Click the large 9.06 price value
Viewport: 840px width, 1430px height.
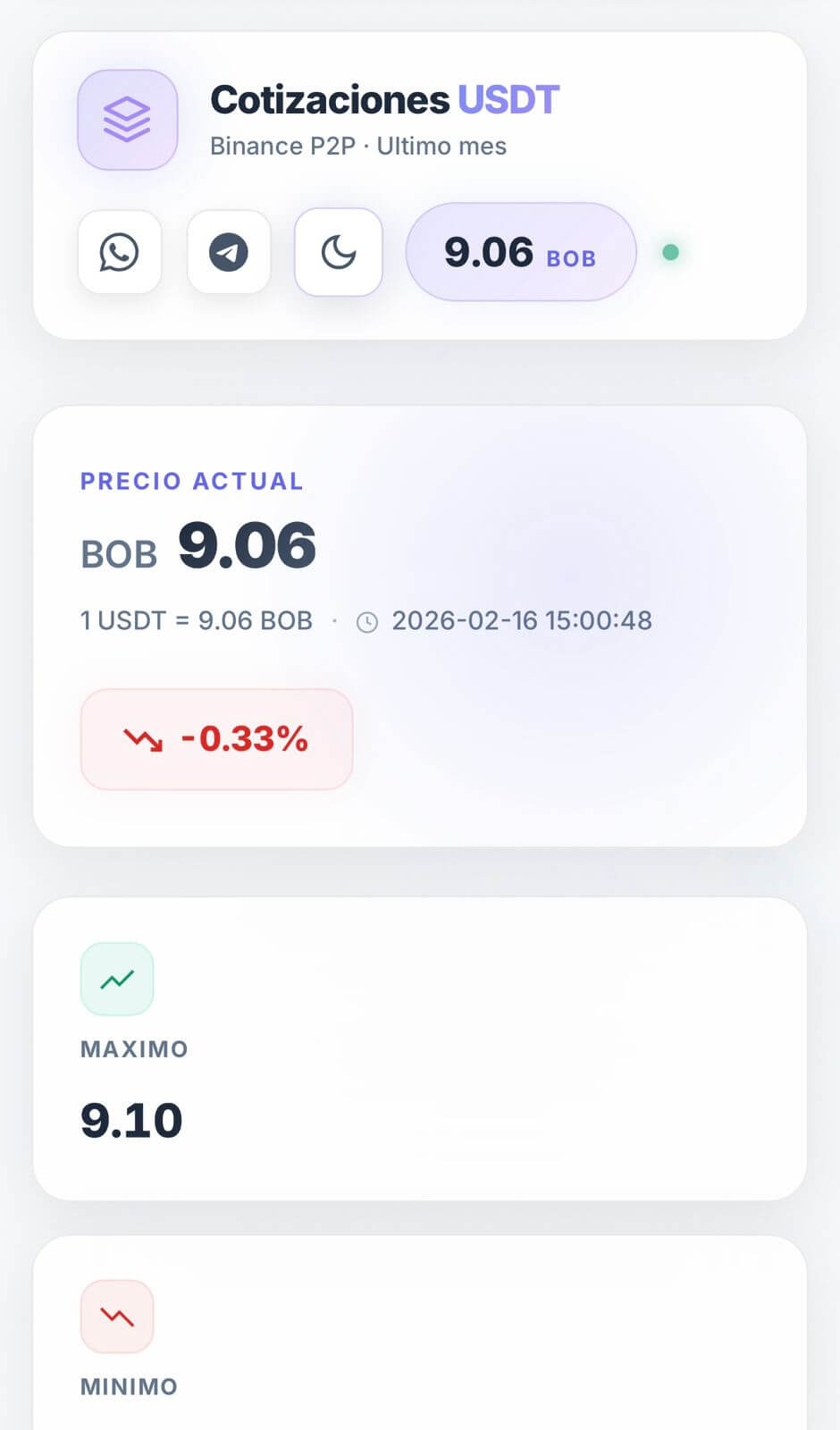click(x=247, y=547)
